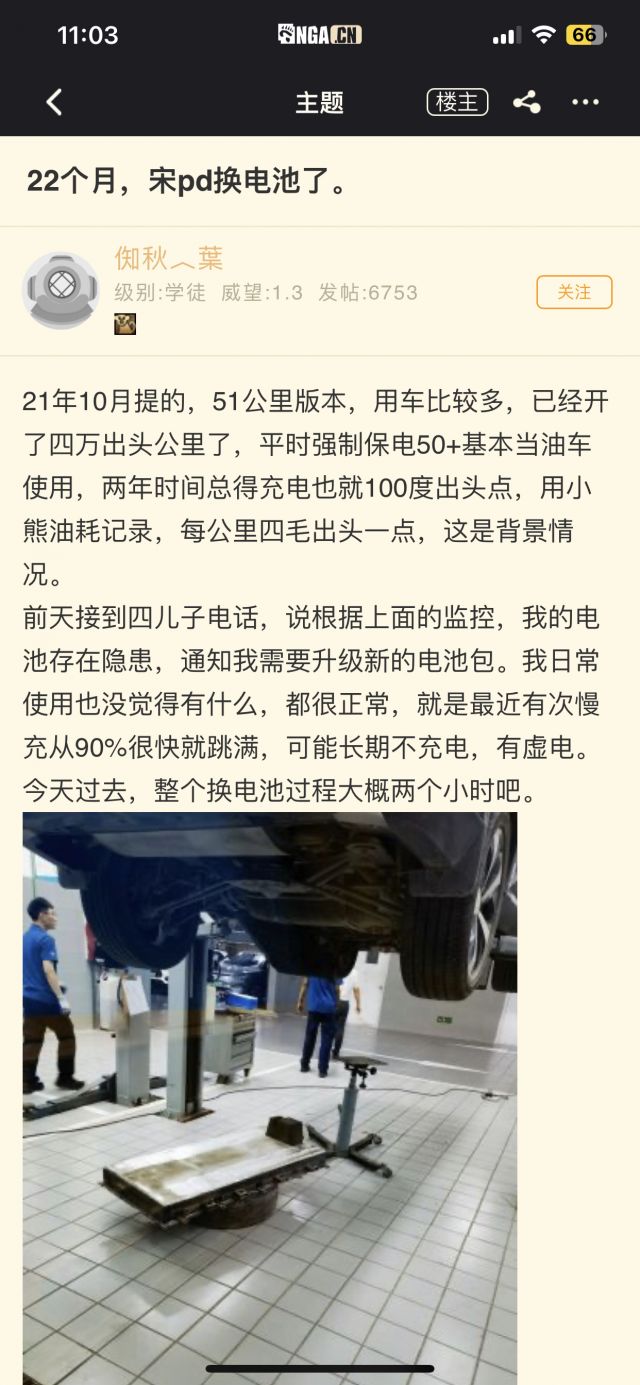Go back using the top-left arrow
The image size is (640, 1385).
point(54,102)
